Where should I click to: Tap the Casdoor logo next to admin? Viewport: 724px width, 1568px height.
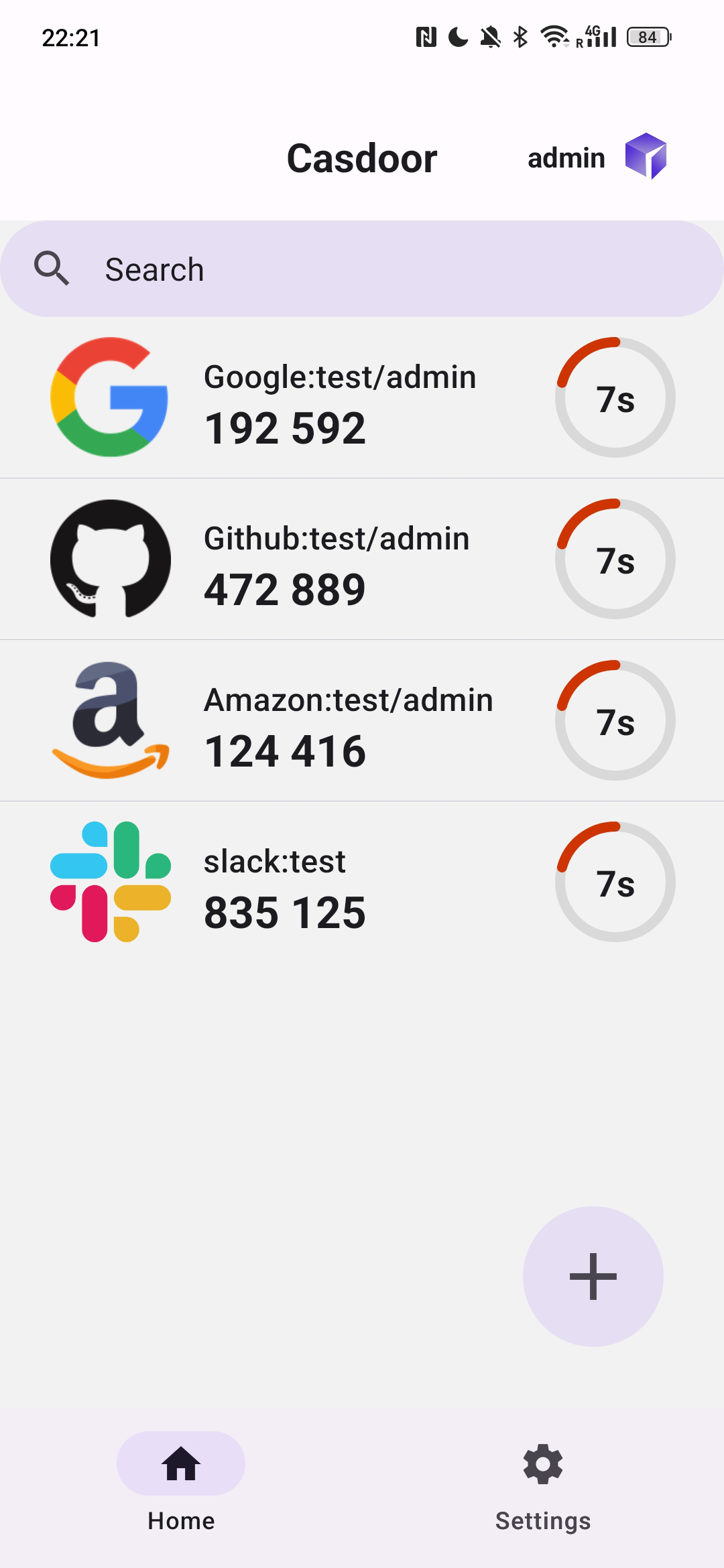[645, 156]
